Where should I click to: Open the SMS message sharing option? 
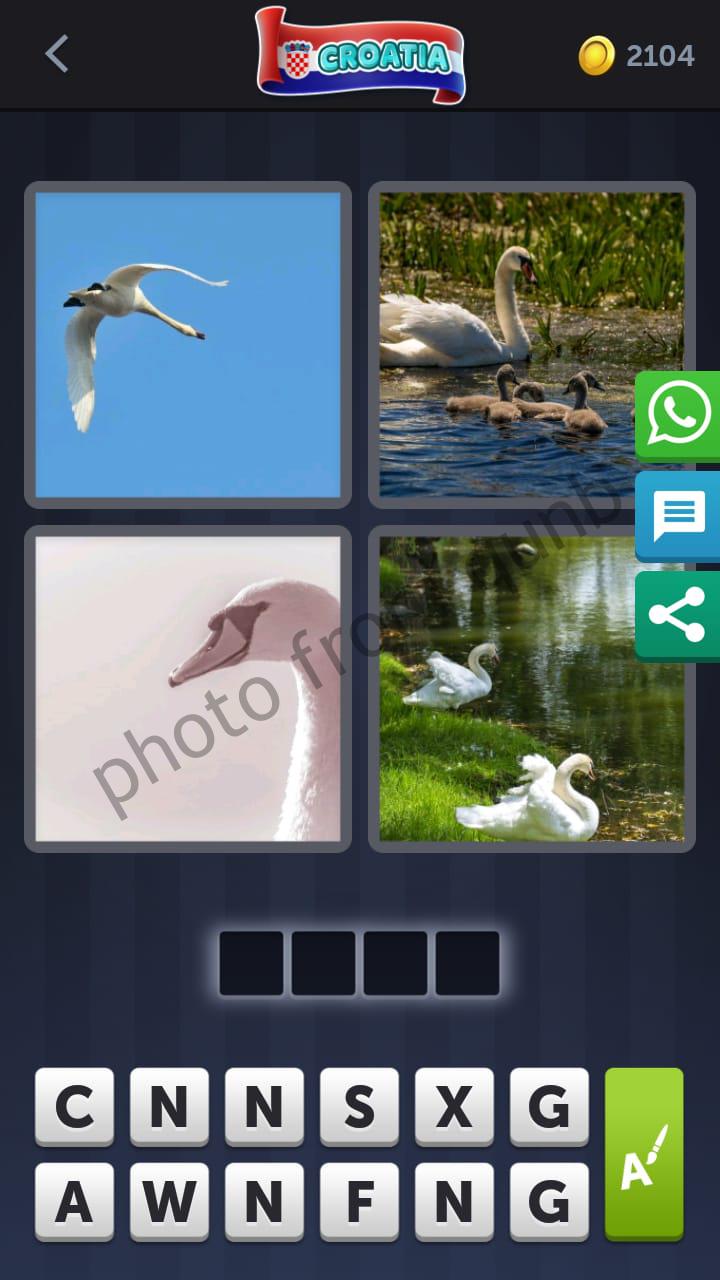[x=679, y=516]
